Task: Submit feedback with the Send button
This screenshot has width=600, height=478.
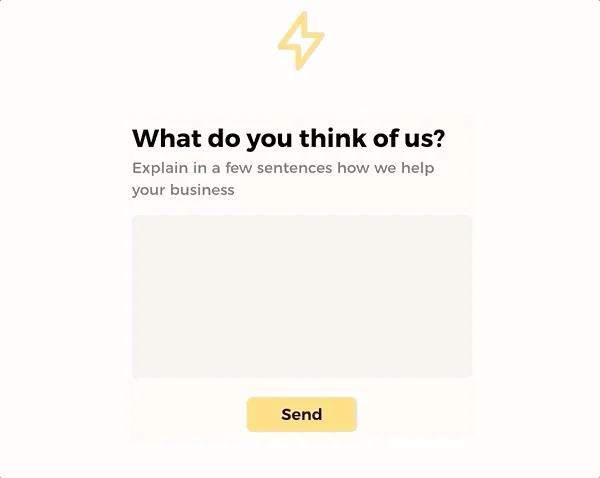Action: (301, 414)
